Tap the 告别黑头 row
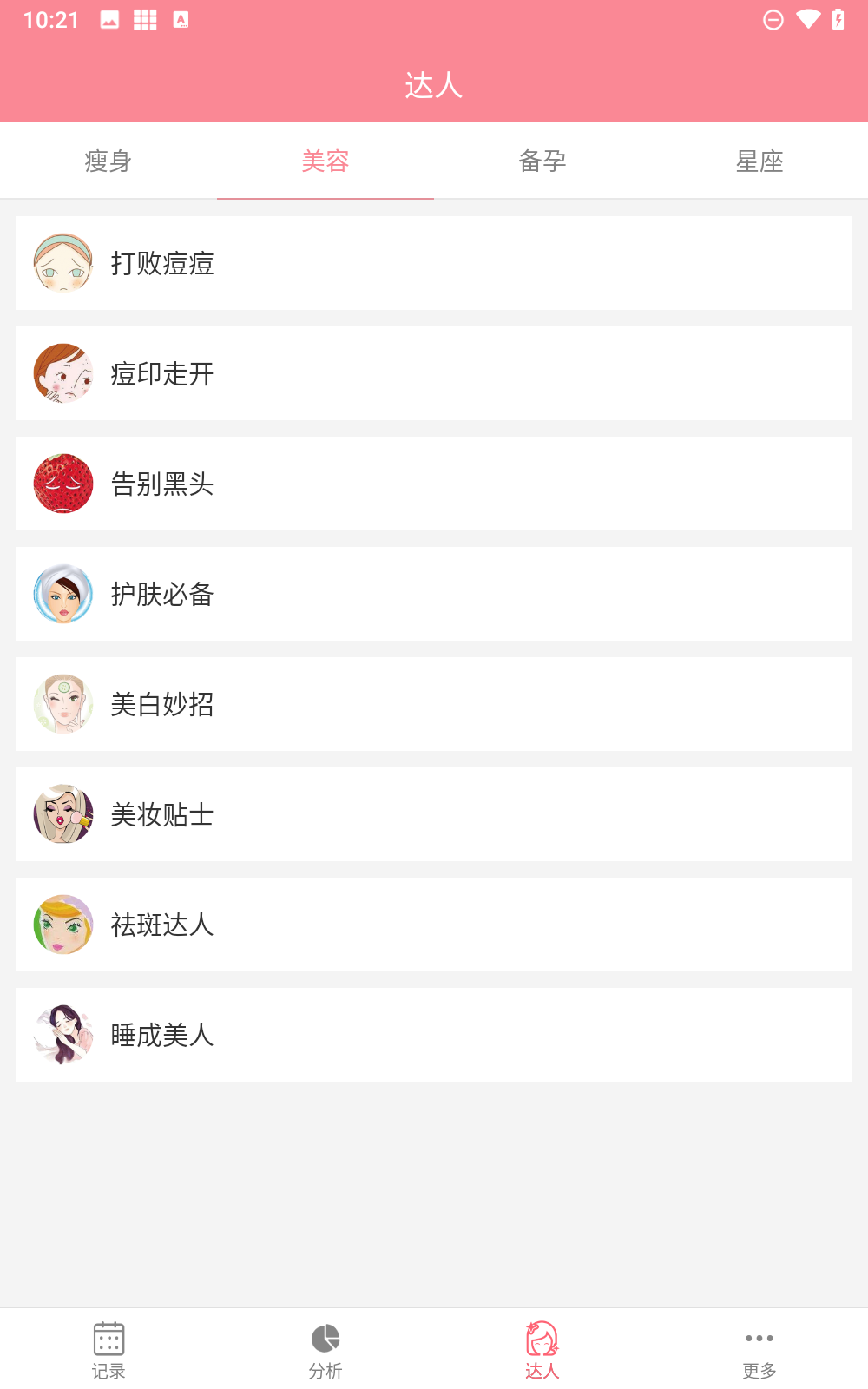Screen dimensions: 868x1389 (434, 484)
